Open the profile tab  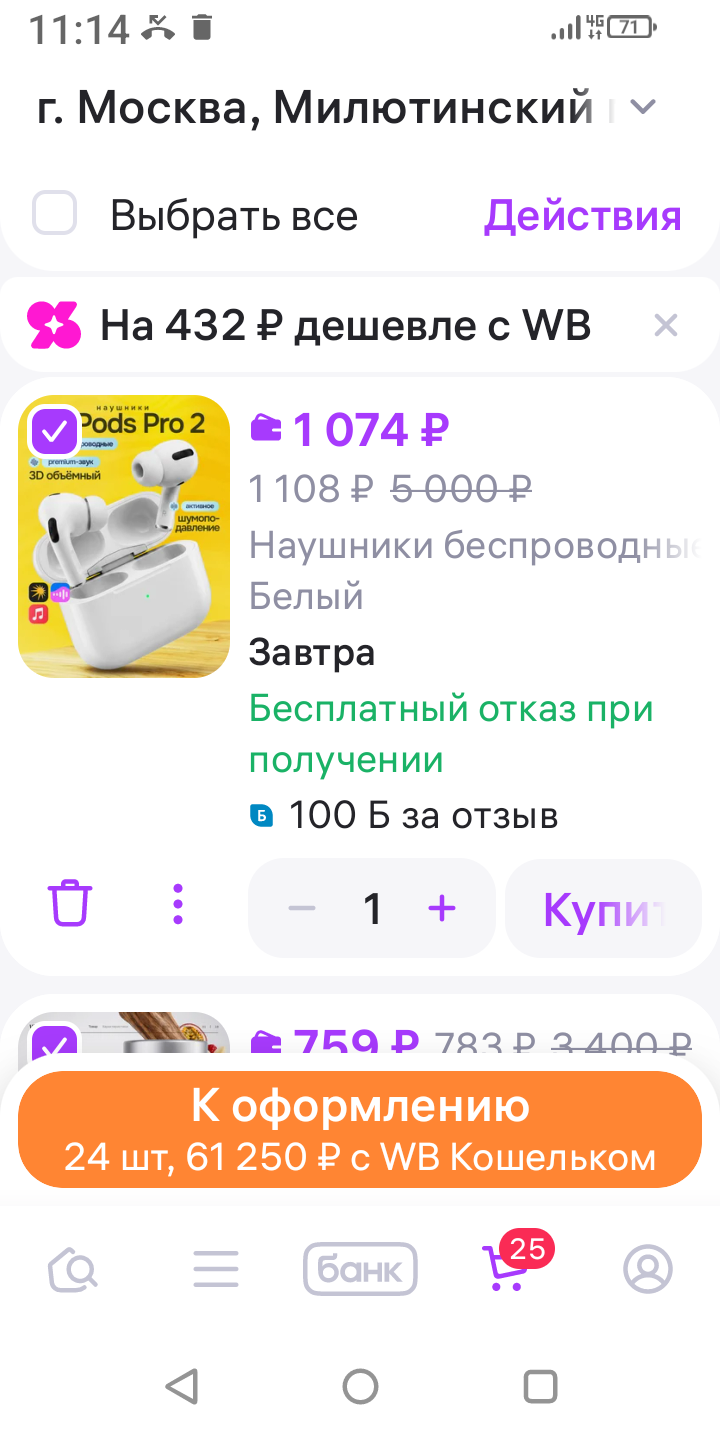point(648,1269)
